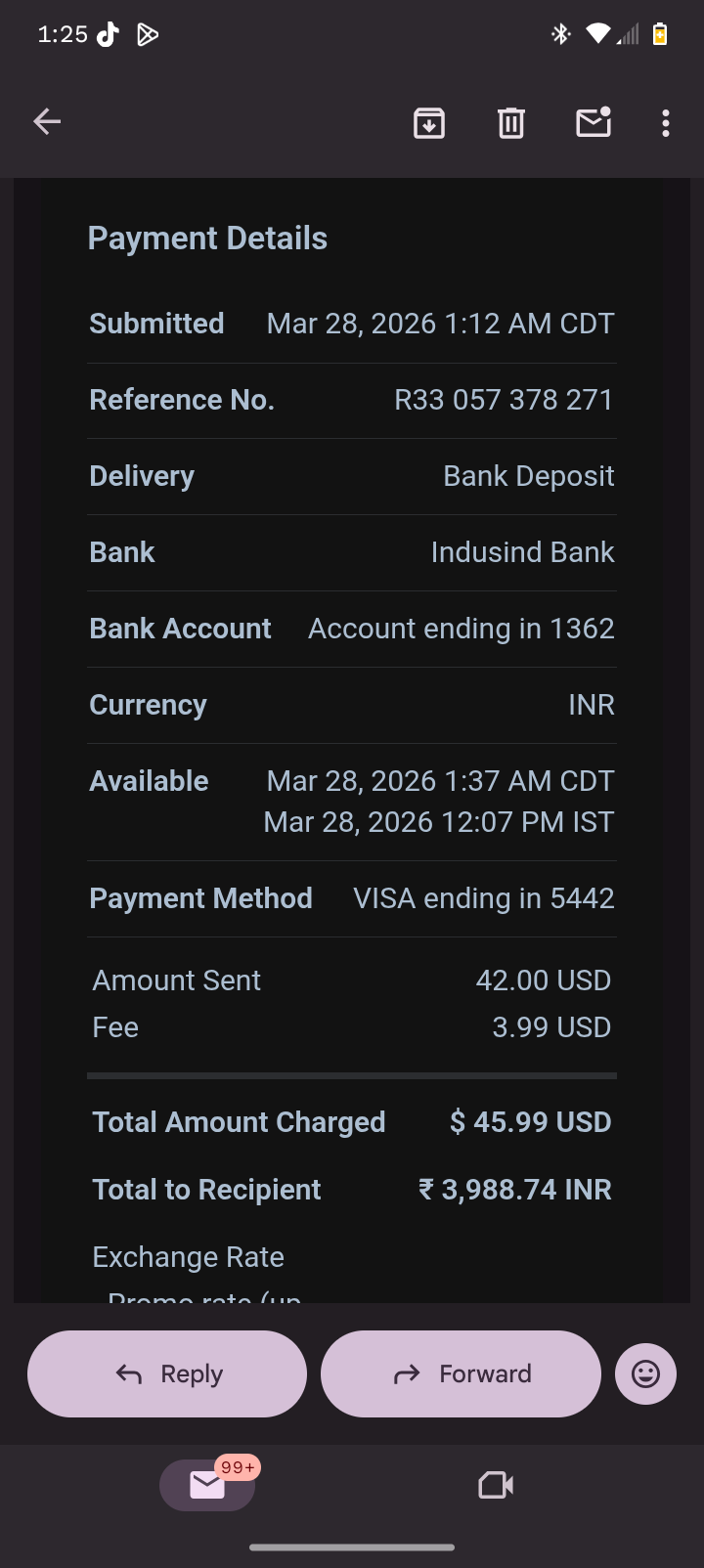Add an emoji reaction
This screenshot has height=1568, width=704.
pyautogui.click(x=645, y=1373)
